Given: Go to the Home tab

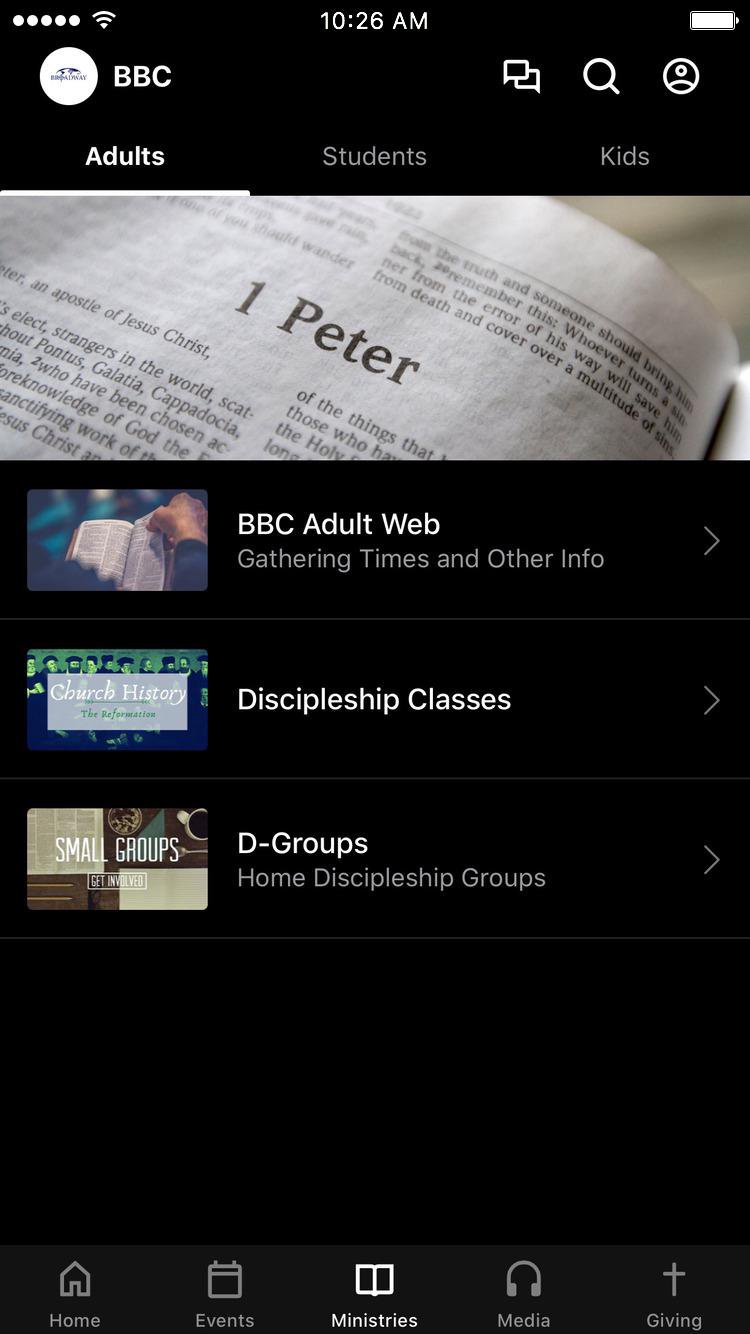Looking at the screenshot, I should click(75, 1293).
